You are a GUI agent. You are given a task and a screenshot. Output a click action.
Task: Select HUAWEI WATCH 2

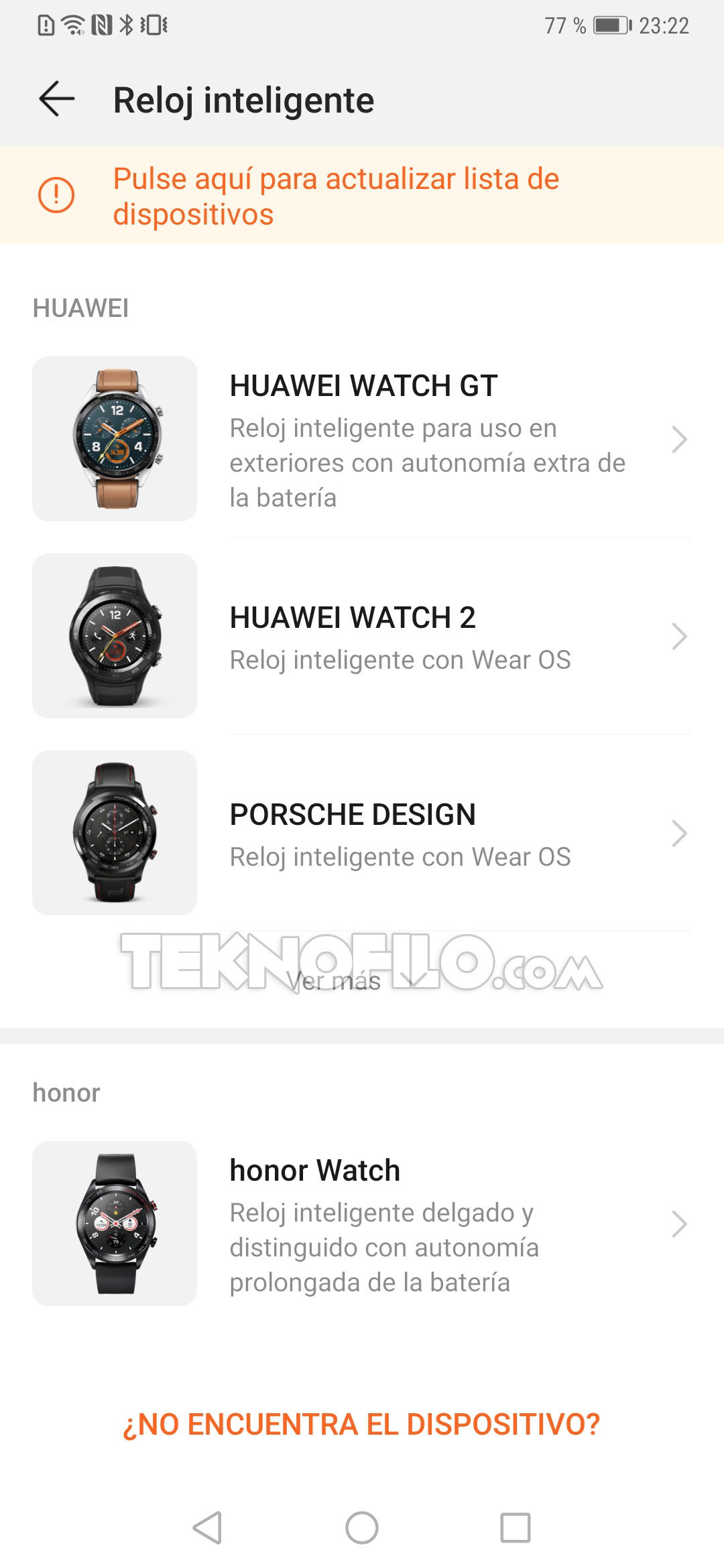tap(362, 636)
